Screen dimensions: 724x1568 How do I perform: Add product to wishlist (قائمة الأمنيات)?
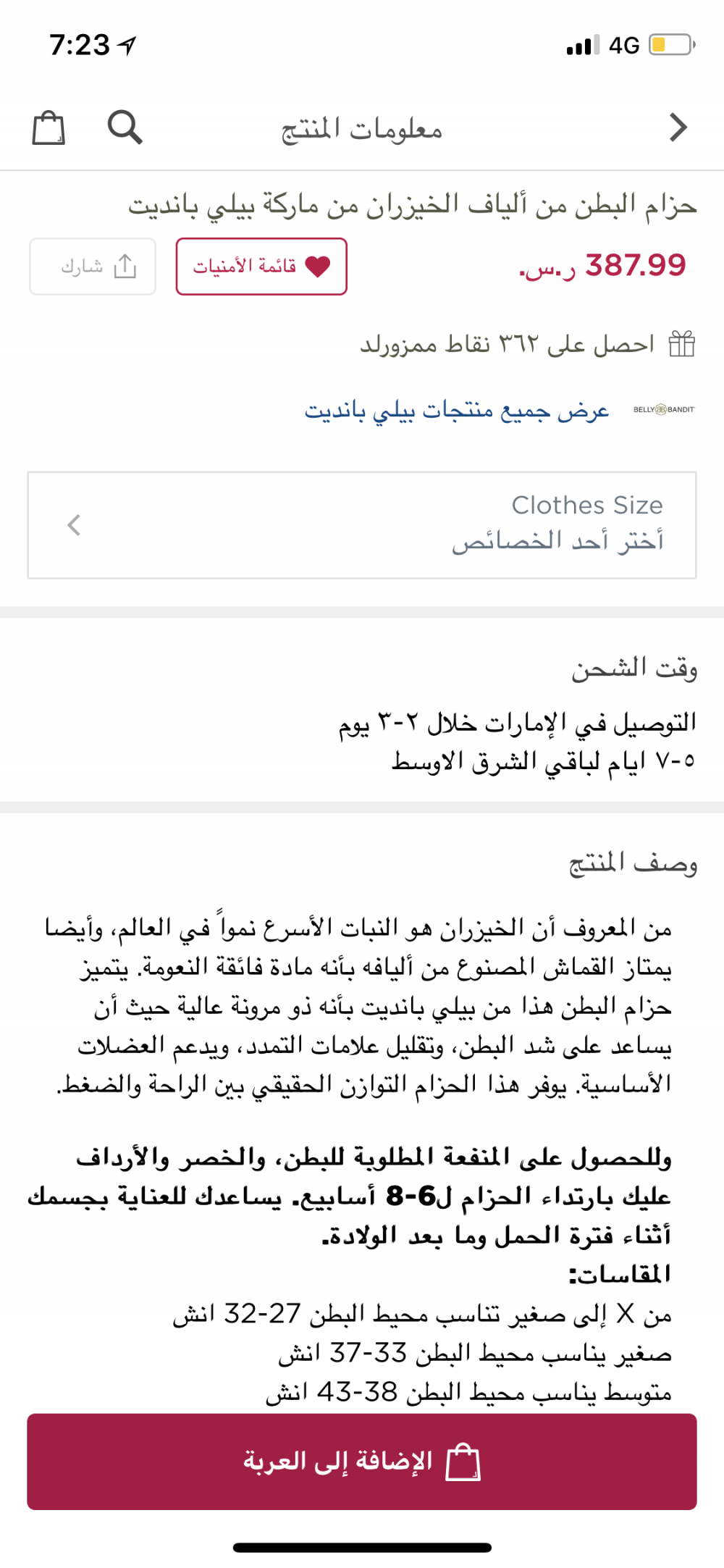261,267
